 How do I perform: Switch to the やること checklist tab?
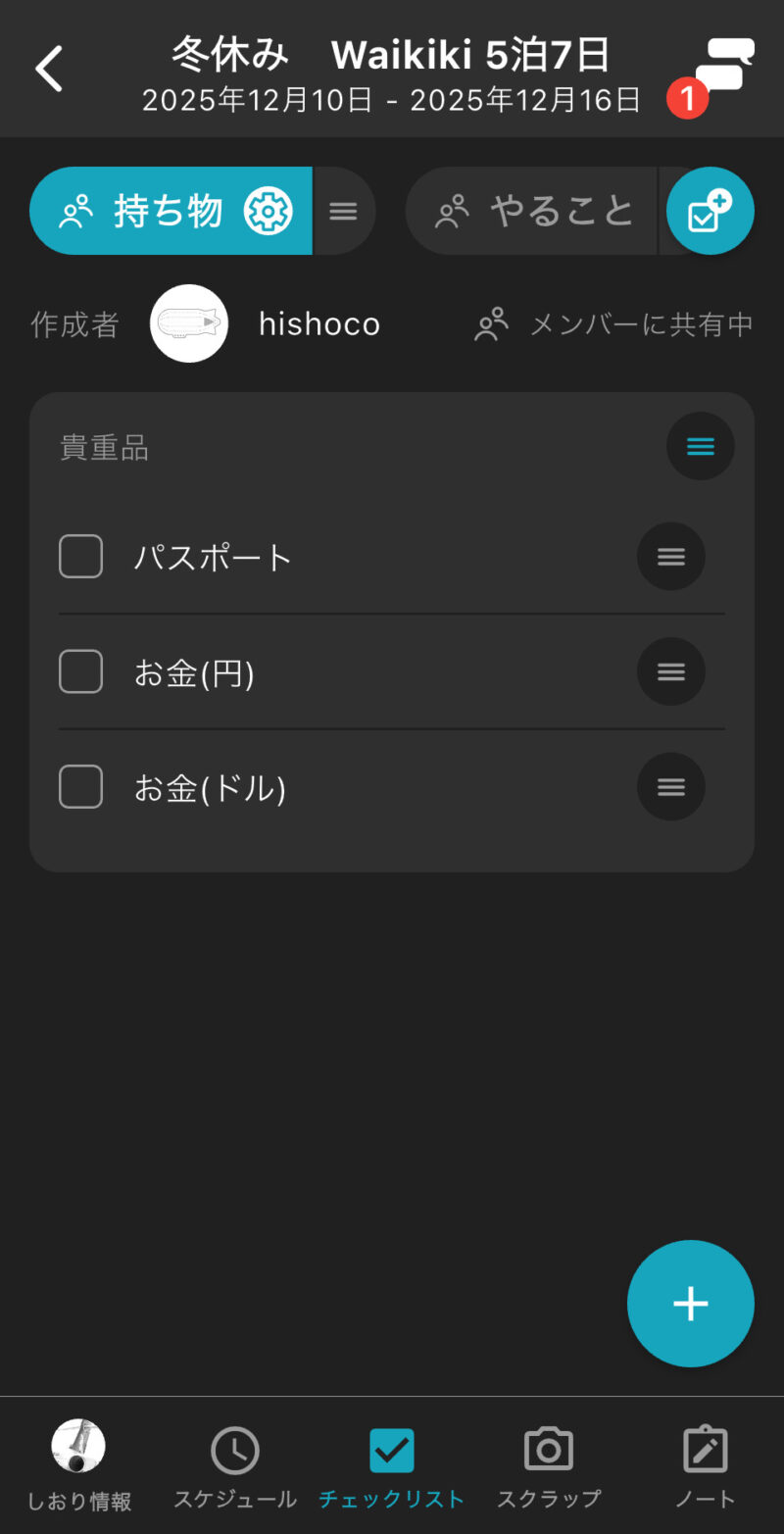(x=531, y=211)
